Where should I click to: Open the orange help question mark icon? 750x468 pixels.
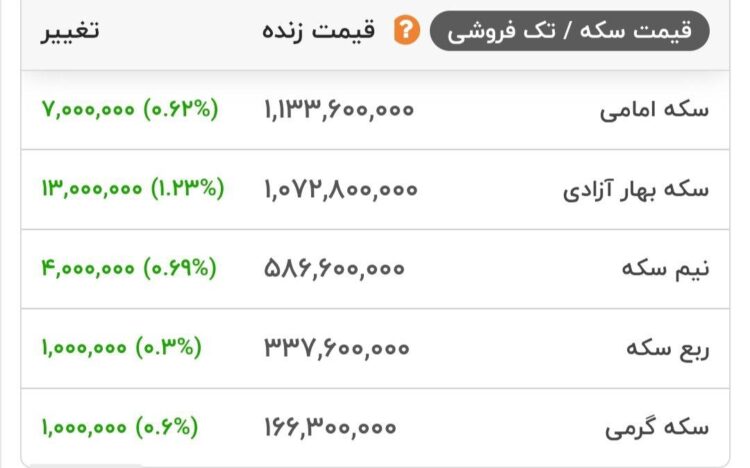pyautogui.click(x=405, y=32)
